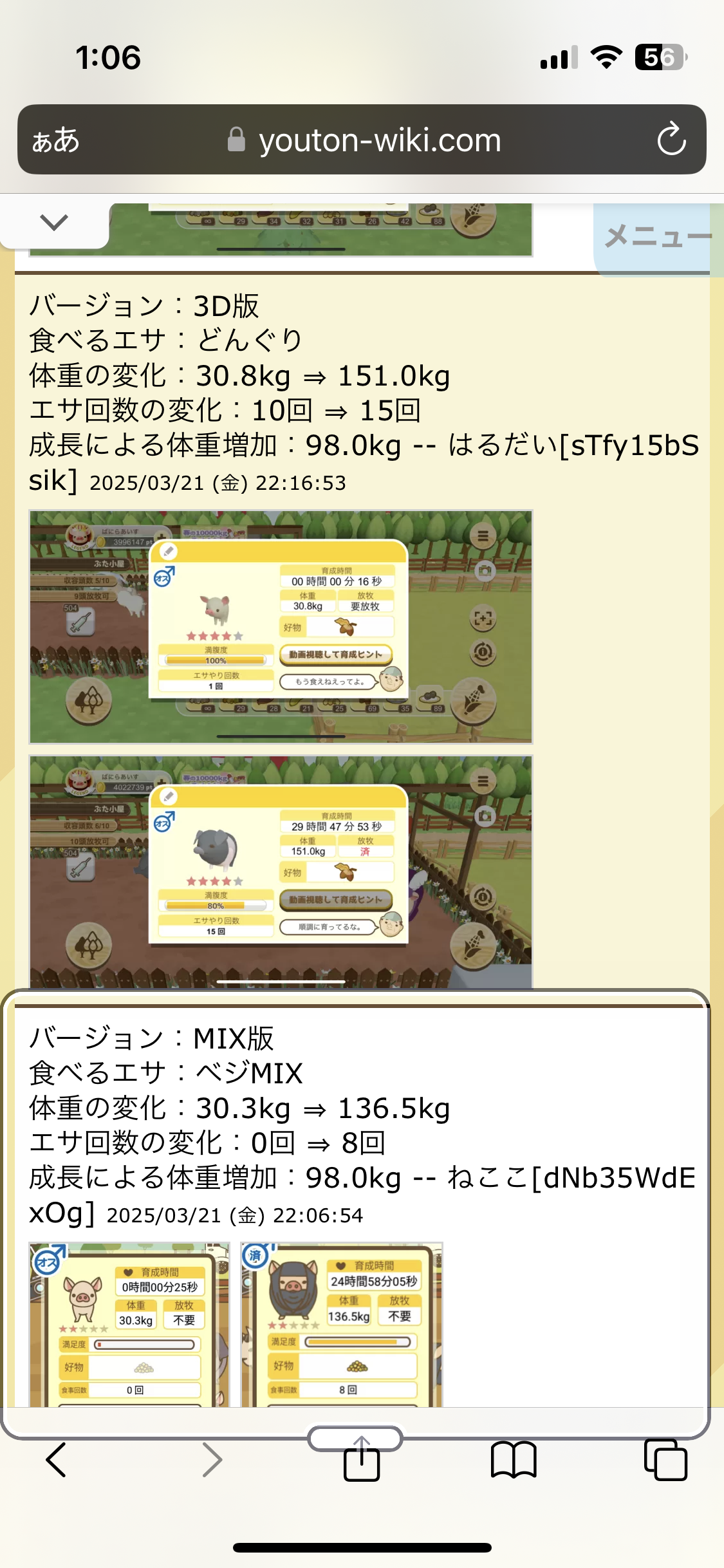Image resolution: width=724 pixels, height=1568 pixels.
Task: View the 30.3kg MIX version screenshot
Action: point(129,1324)
